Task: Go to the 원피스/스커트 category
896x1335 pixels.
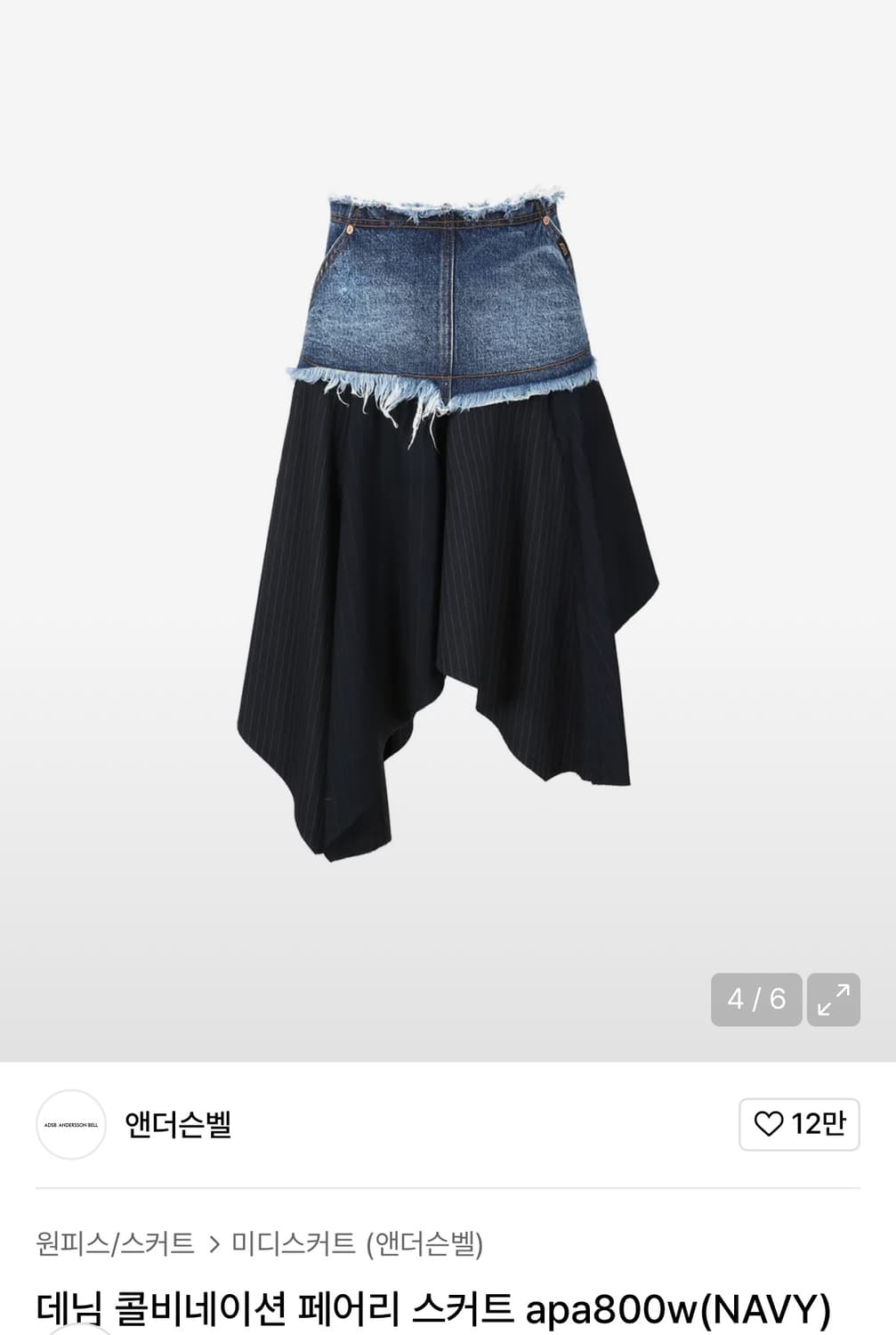Action: pos(115,1242)
